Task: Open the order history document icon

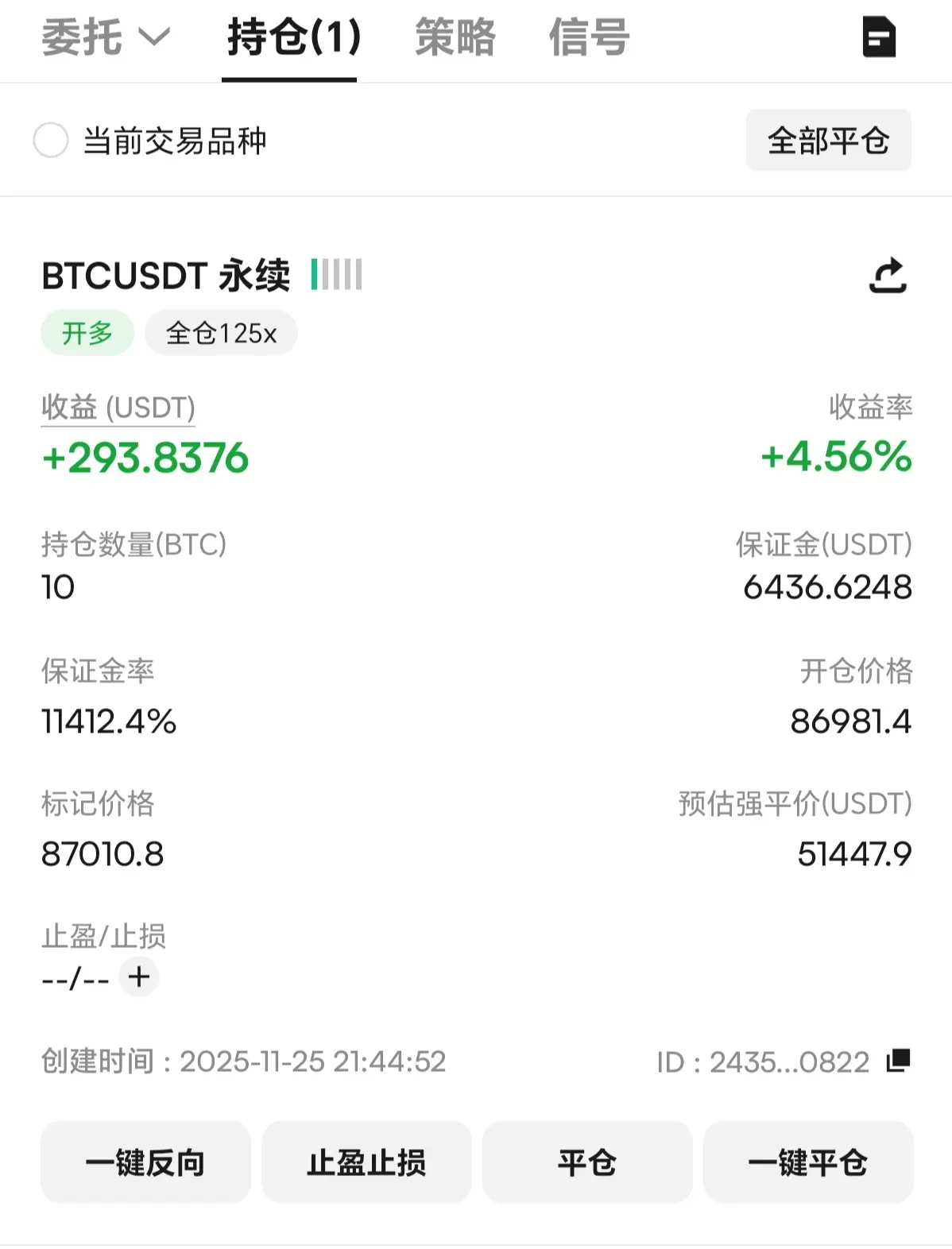Action: click(x=879, y=37)
